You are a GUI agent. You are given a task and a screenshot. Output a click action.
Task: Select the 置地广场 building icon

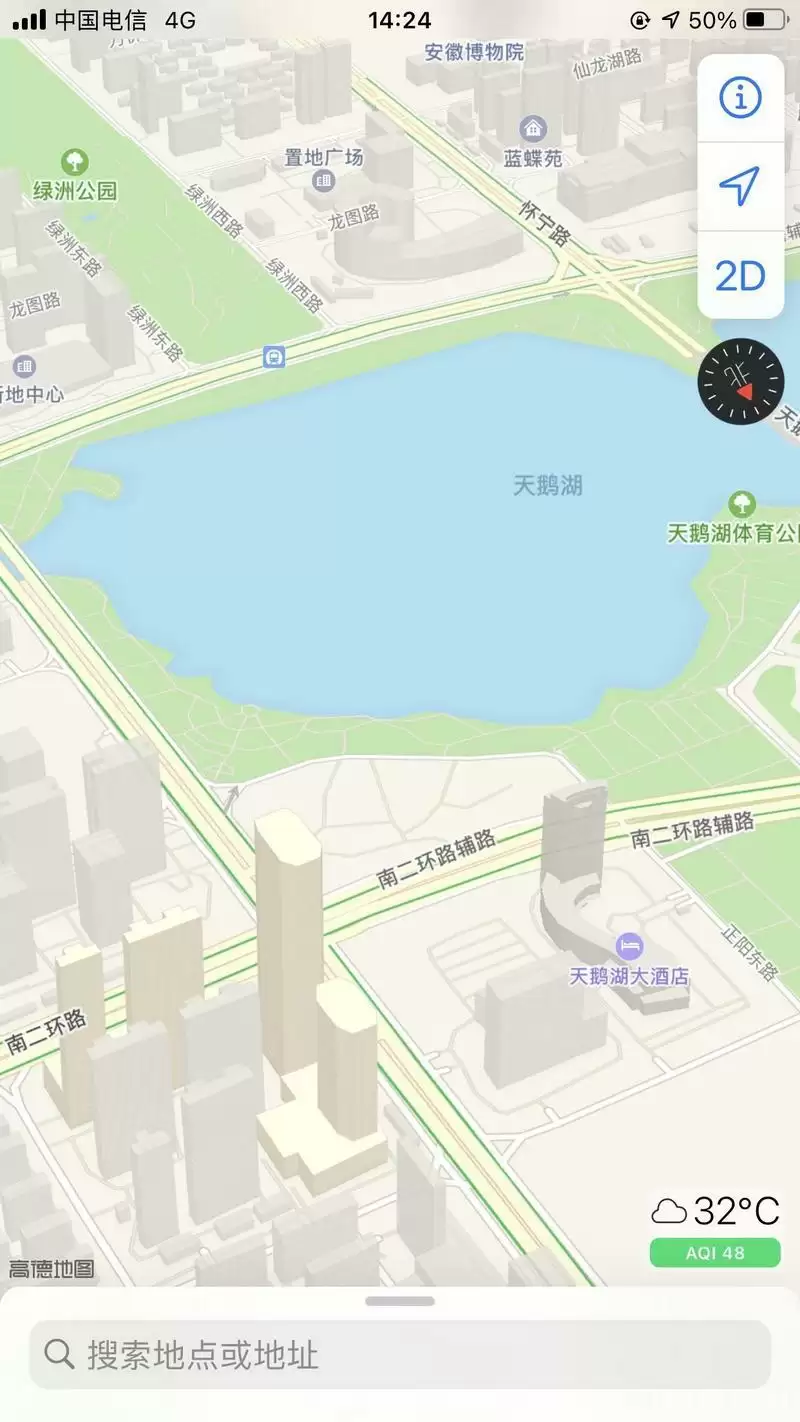pyautogui.click(x=325, y=178)
